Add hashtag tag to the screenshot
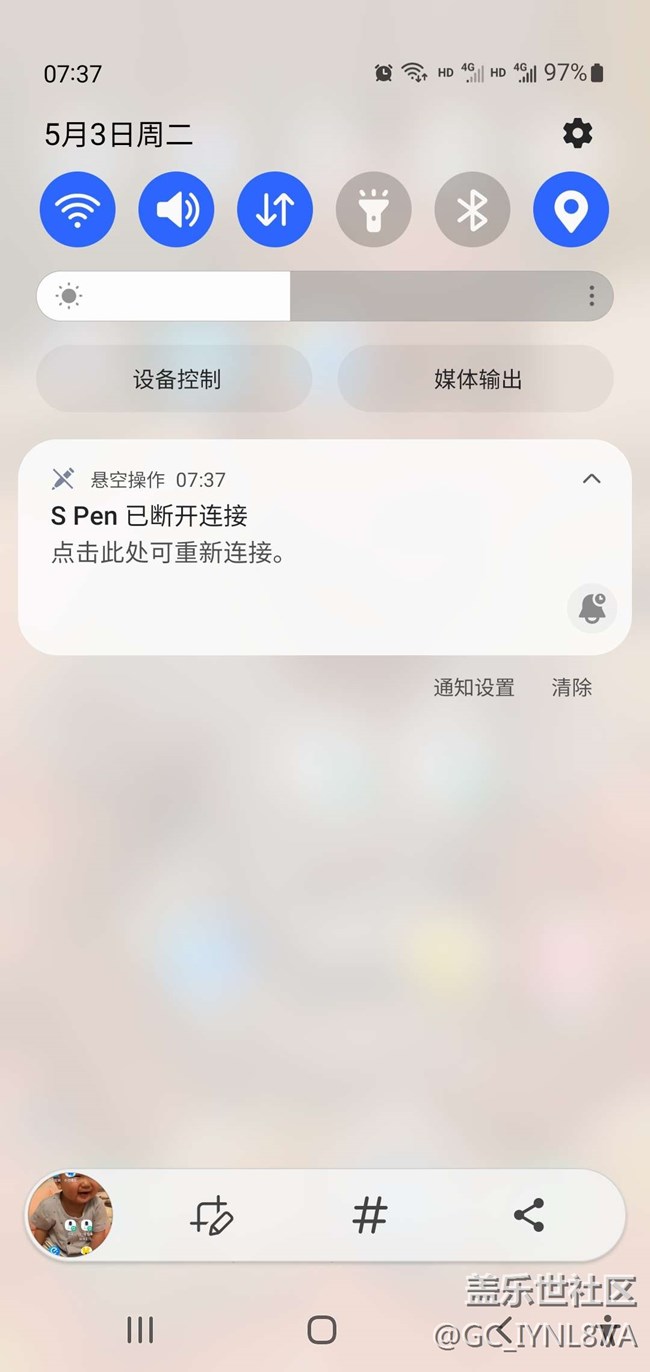The image size is (650, 1372). [x=370, y=1216]
